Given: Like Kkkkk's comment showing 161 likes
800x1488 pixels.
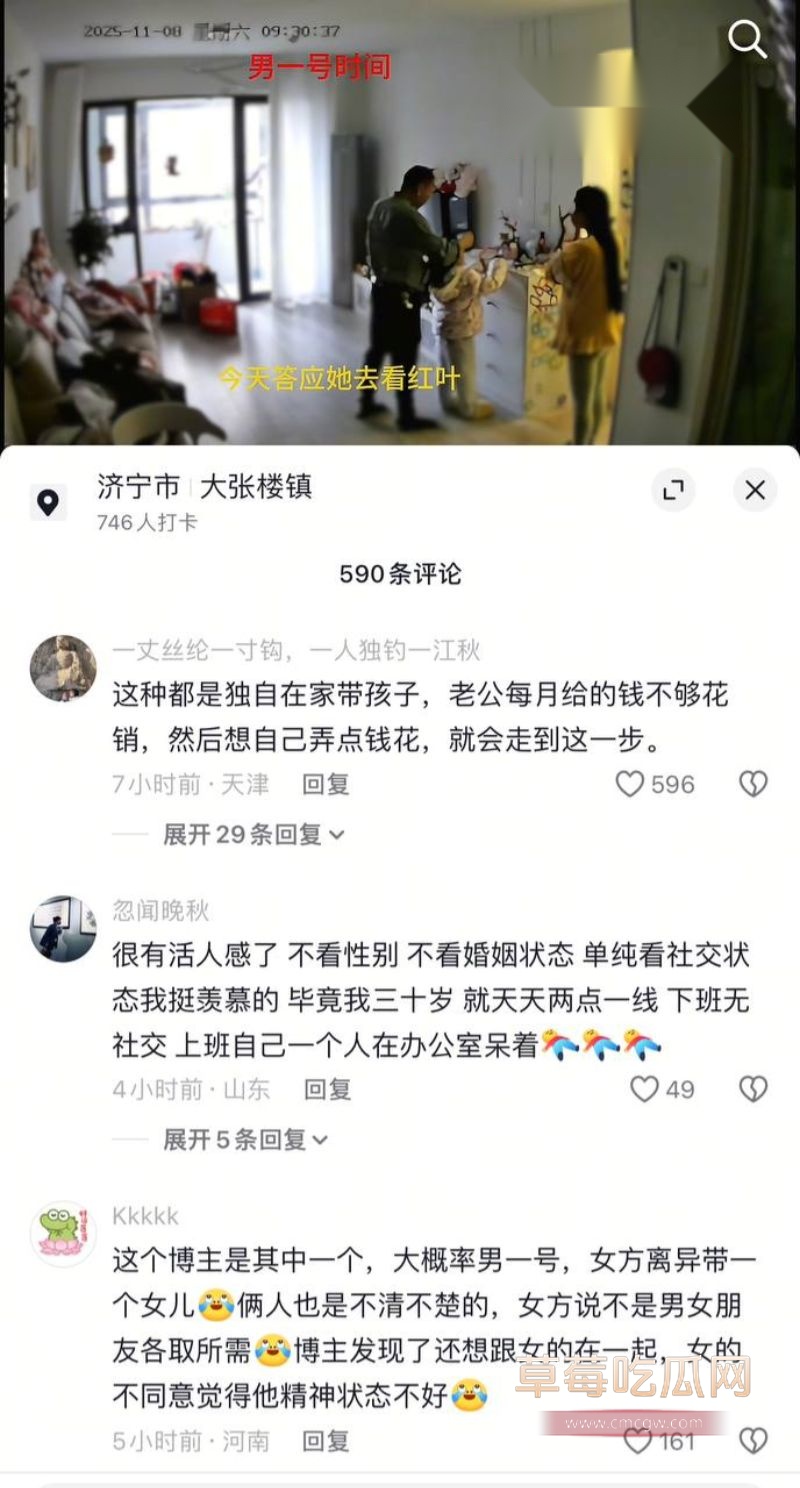Looking at the screenshot, I should coord(638,1441).
